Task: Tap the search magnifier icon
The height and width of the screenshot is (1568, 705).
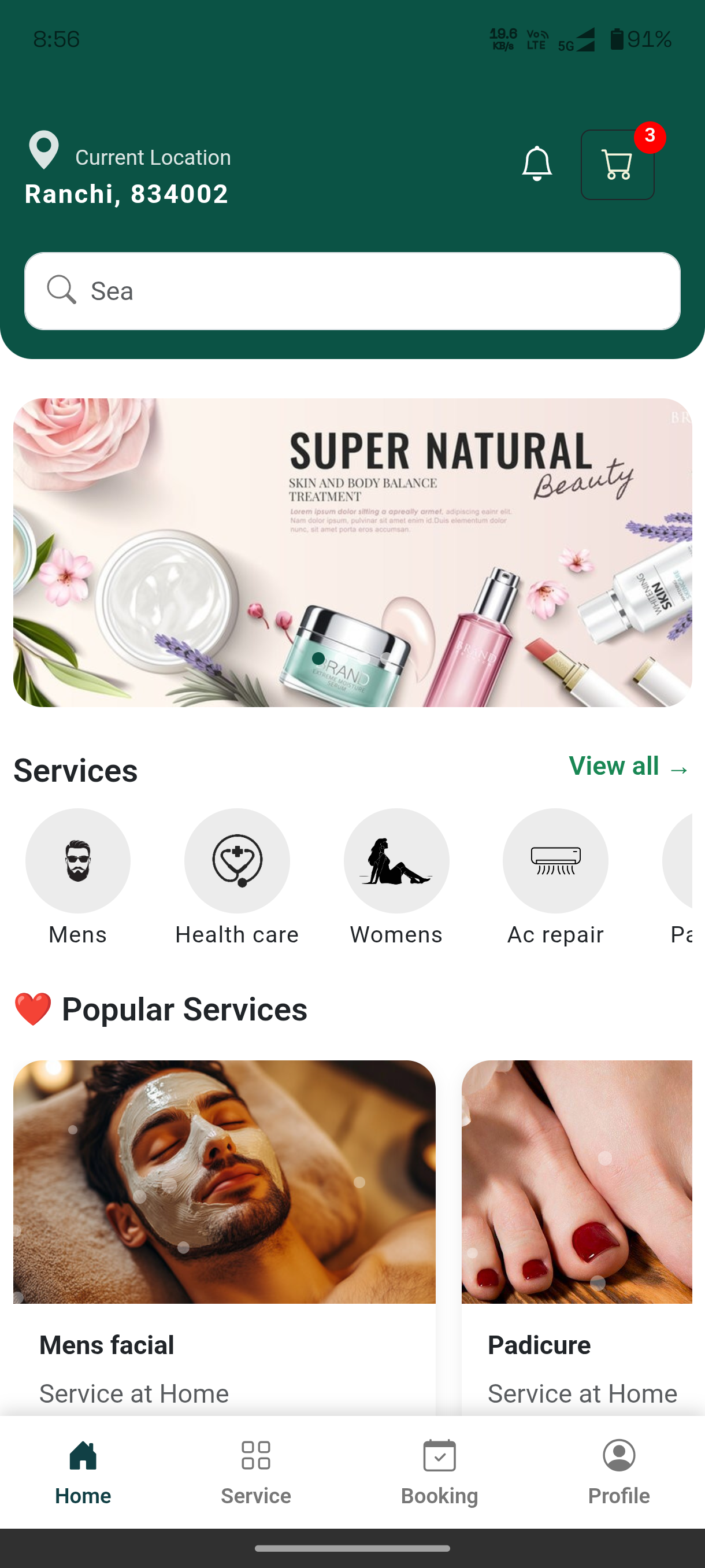Action: click(61, 290)
